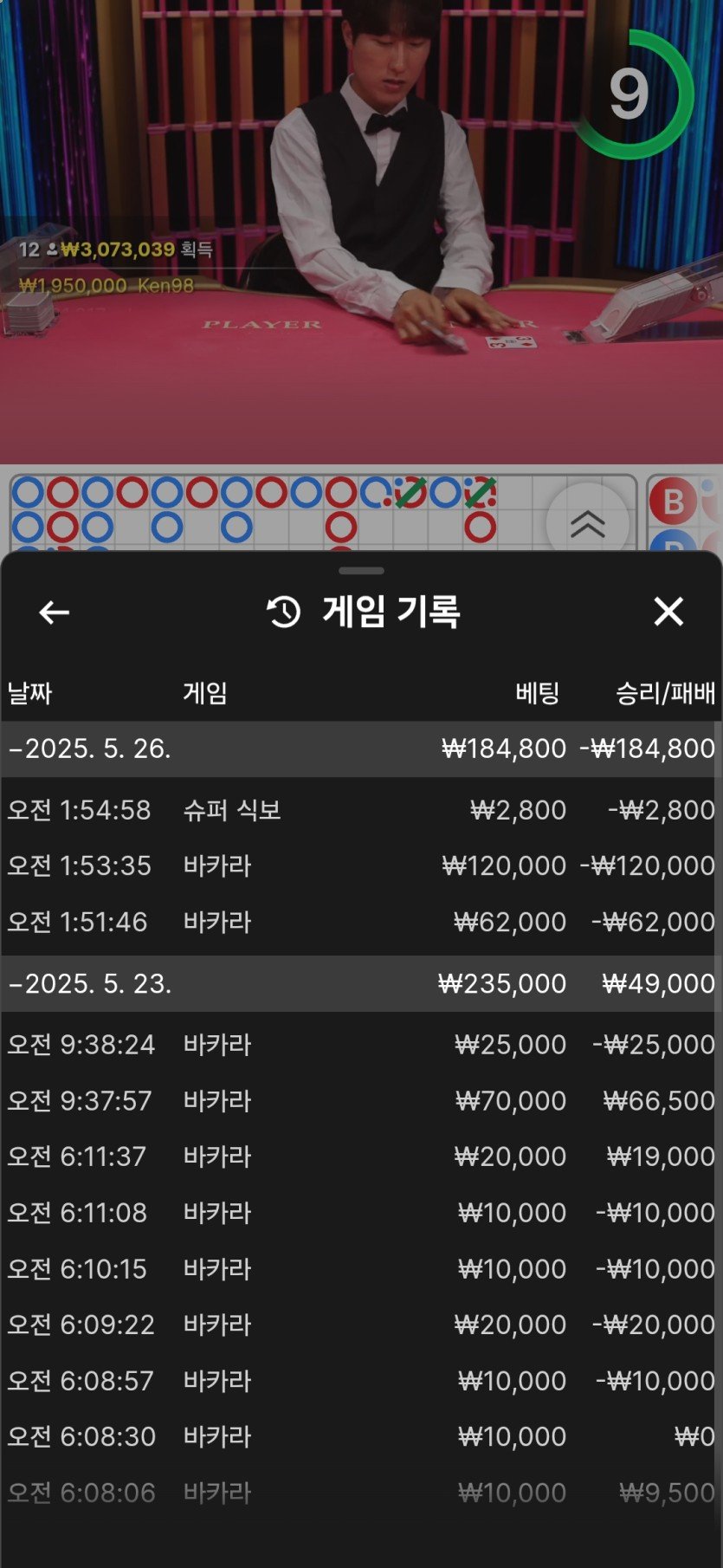Open 바카라 record at 오전 6:11:37
The image size is (723, 1568).
(x=361, y=1157)
